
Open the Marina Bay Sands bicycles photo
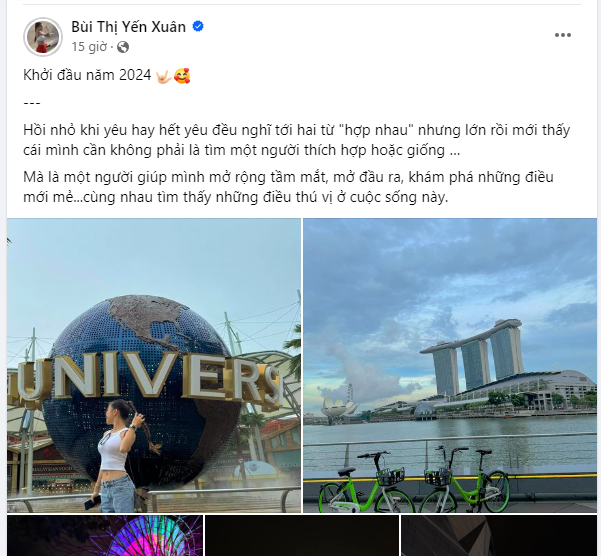pyautogui.click(x=449, y=365)
